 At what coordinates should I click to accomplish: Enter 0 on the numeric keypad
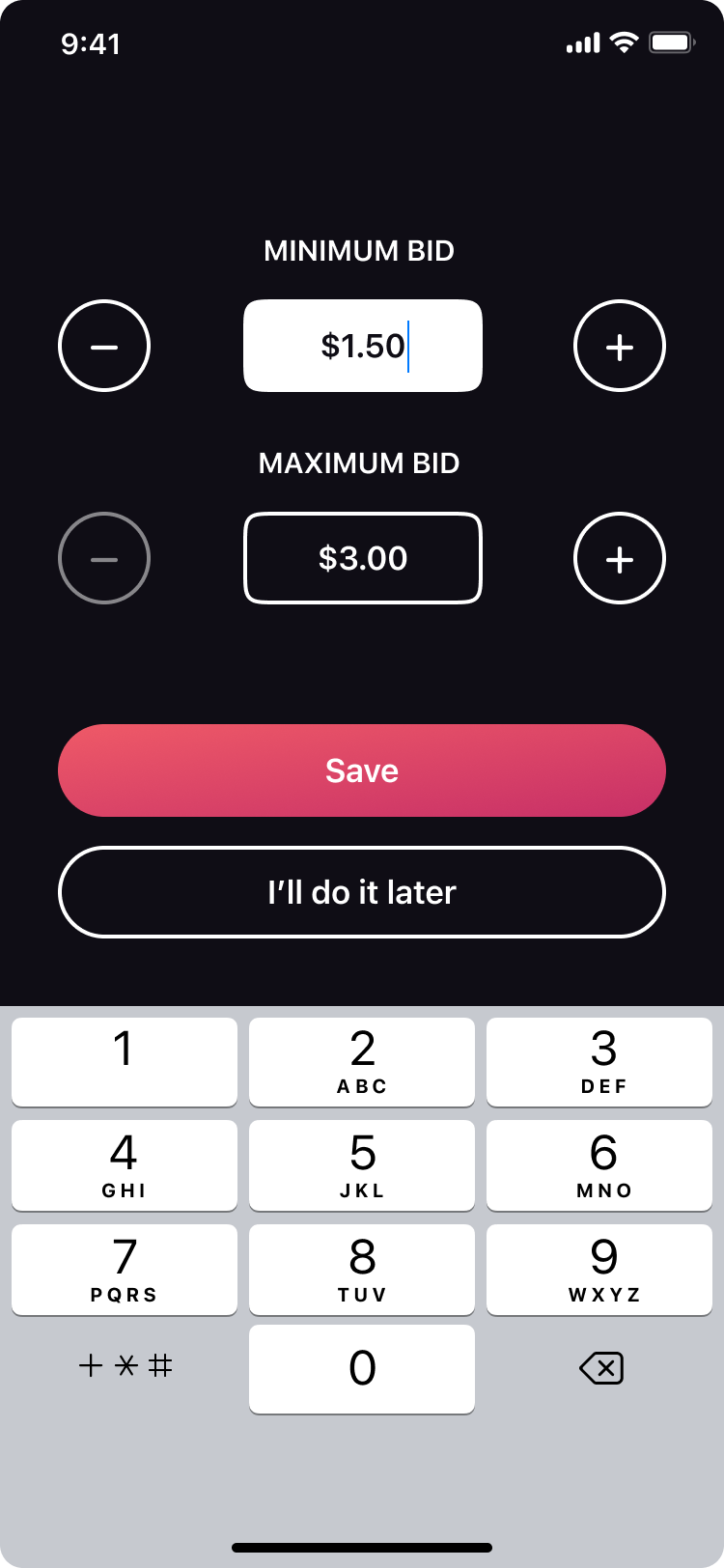pos(362,1369)
